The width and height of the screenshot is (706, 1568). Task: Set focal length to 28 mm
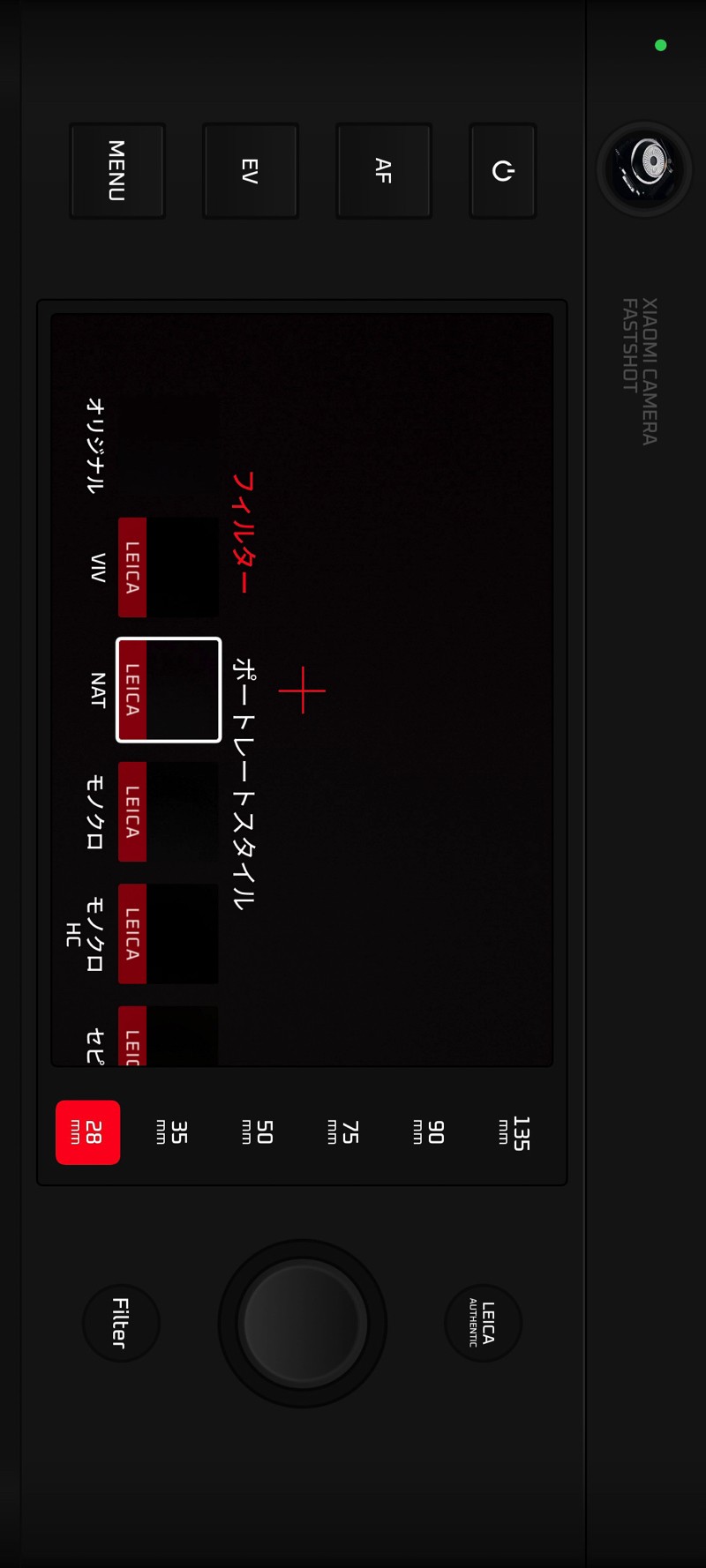click(87, 1132)
